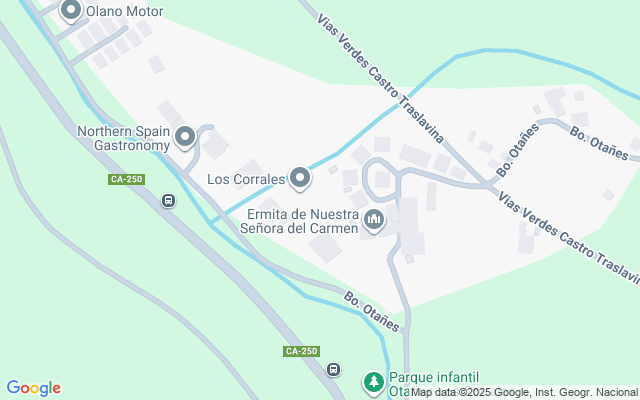Tap the bus stop beside the CA-250 label
The image size is (640, 400).
pos(169,200)
